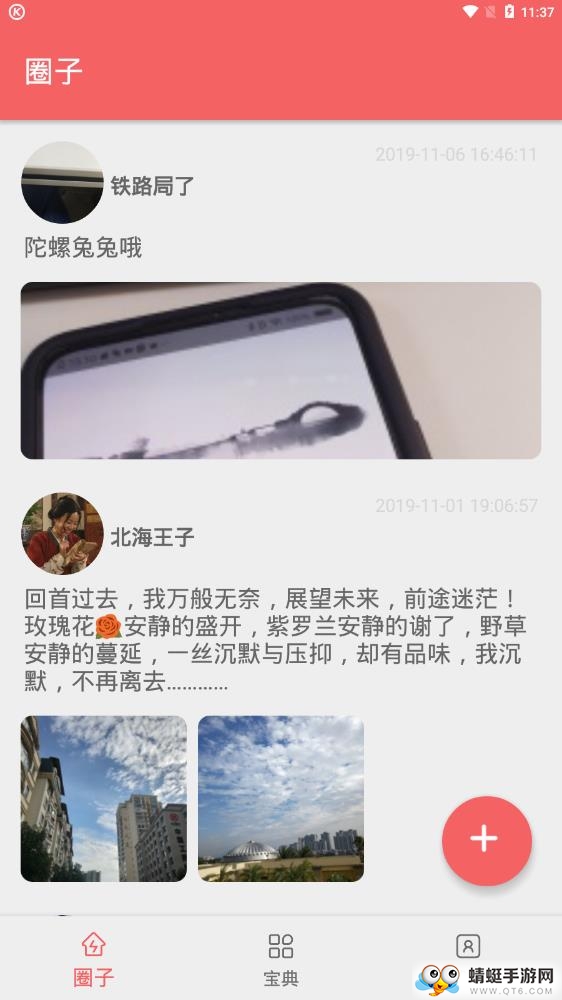Viewport: 562px width, 1000px height.
Task: Switch to the 宝典 tab
Action: click(281, 959)
